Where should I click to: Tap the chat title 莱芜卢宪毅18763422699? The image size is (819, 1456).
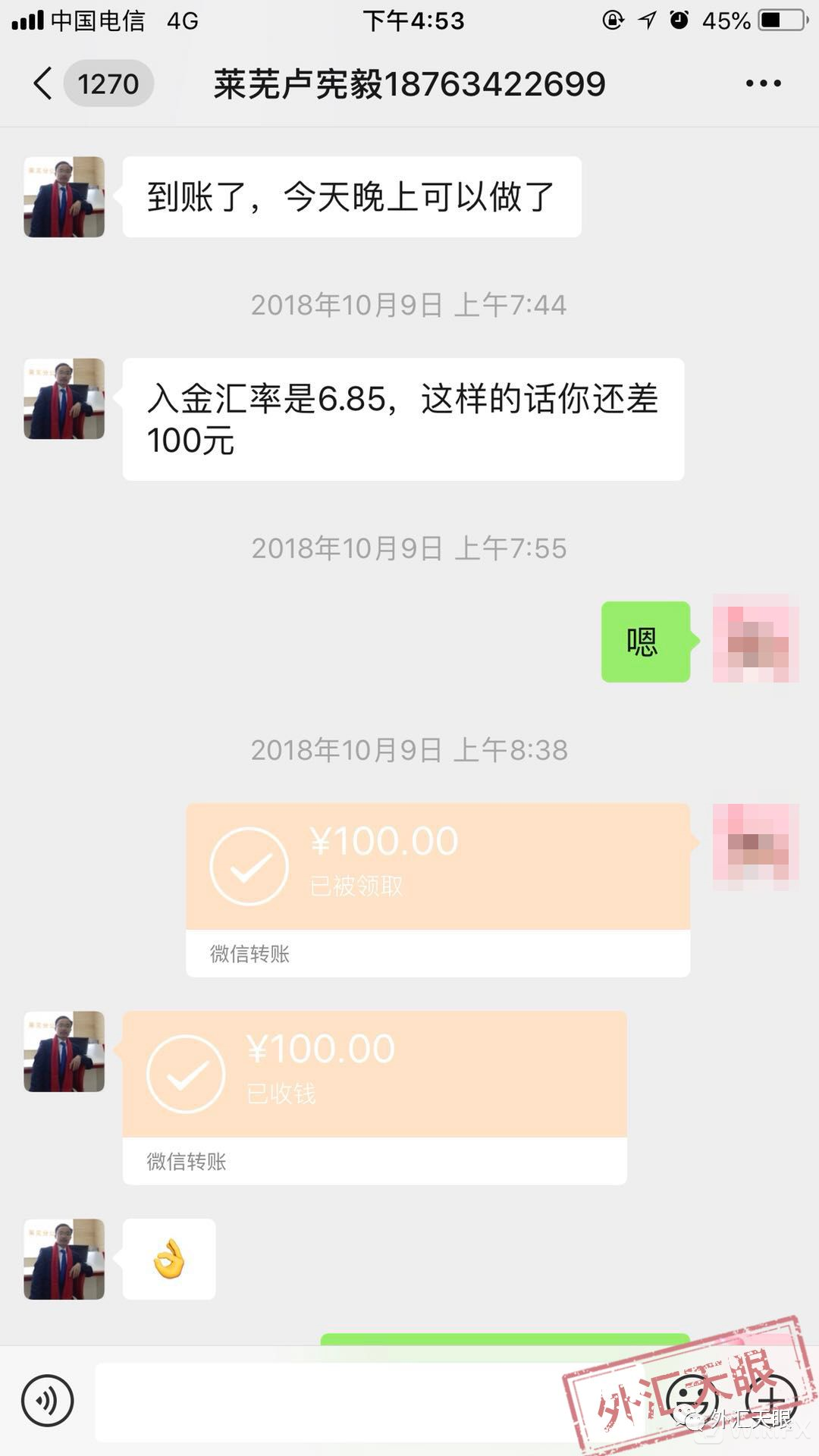409,83
